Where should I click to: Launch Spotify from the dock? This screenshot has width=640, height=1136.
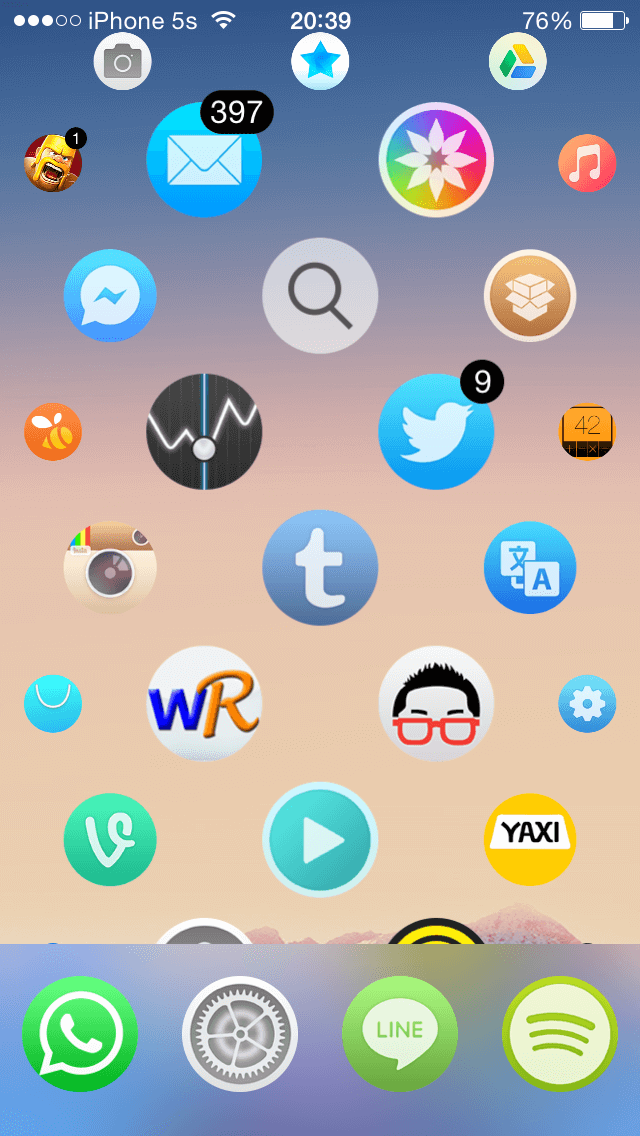pos(560,1034)
